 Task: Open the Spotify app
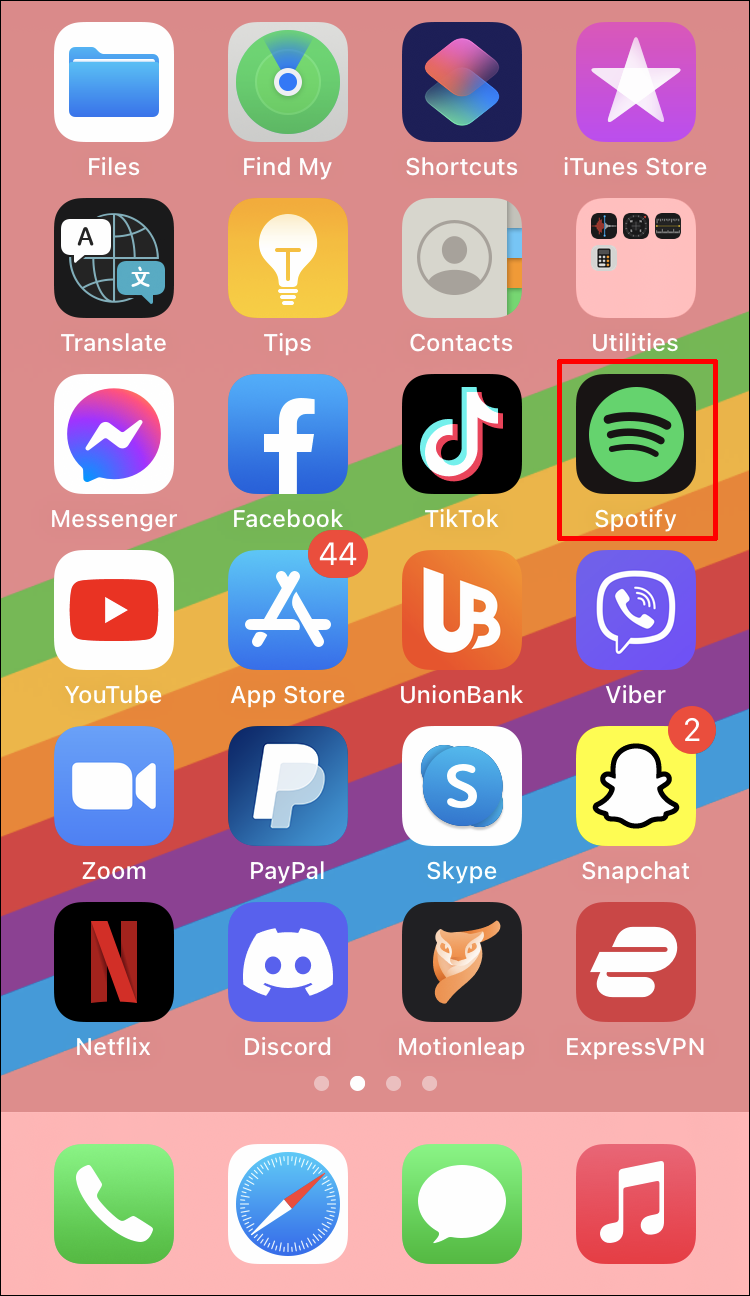[636, 434]
